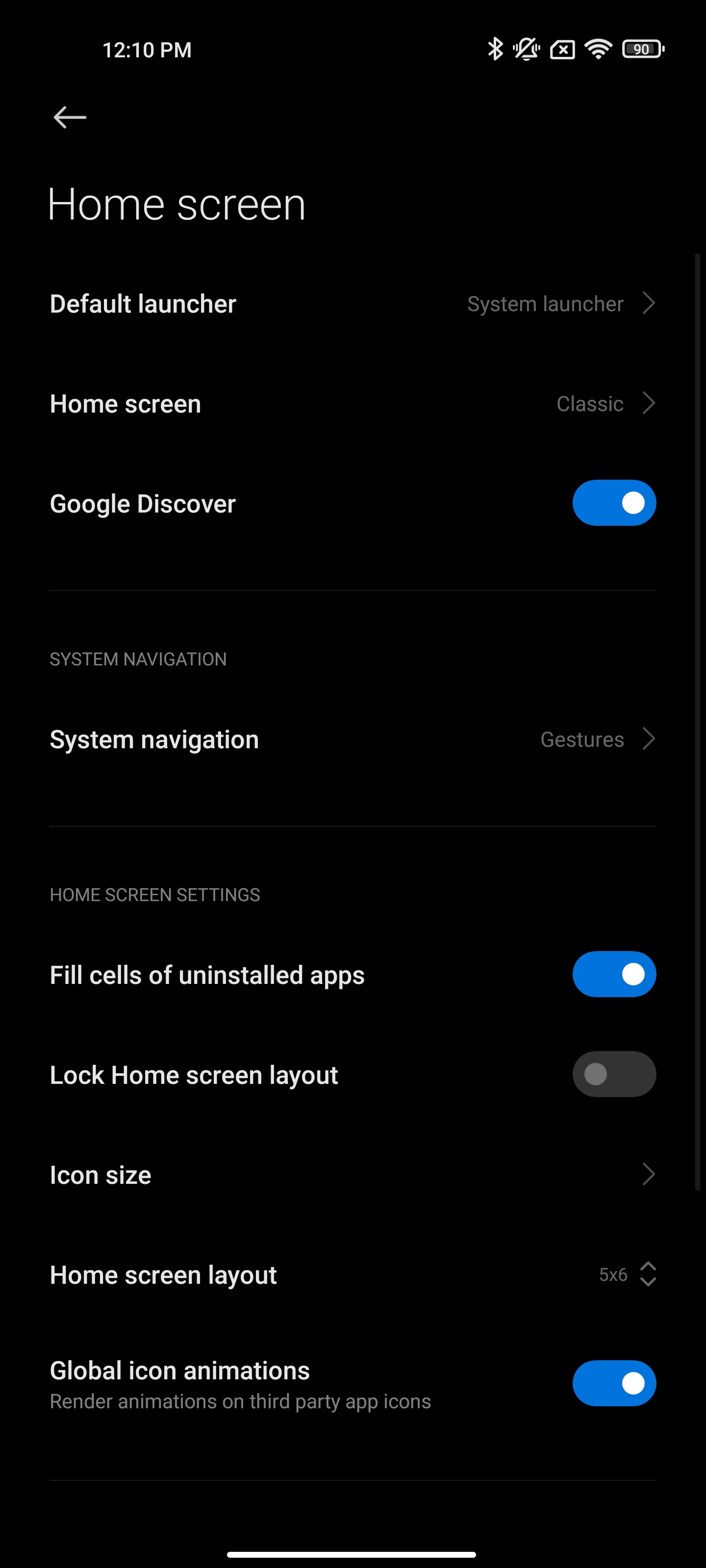Viewport: 706px width, 1568px height.
Task: Open Icon size settings
Action: coord(352,1175)
